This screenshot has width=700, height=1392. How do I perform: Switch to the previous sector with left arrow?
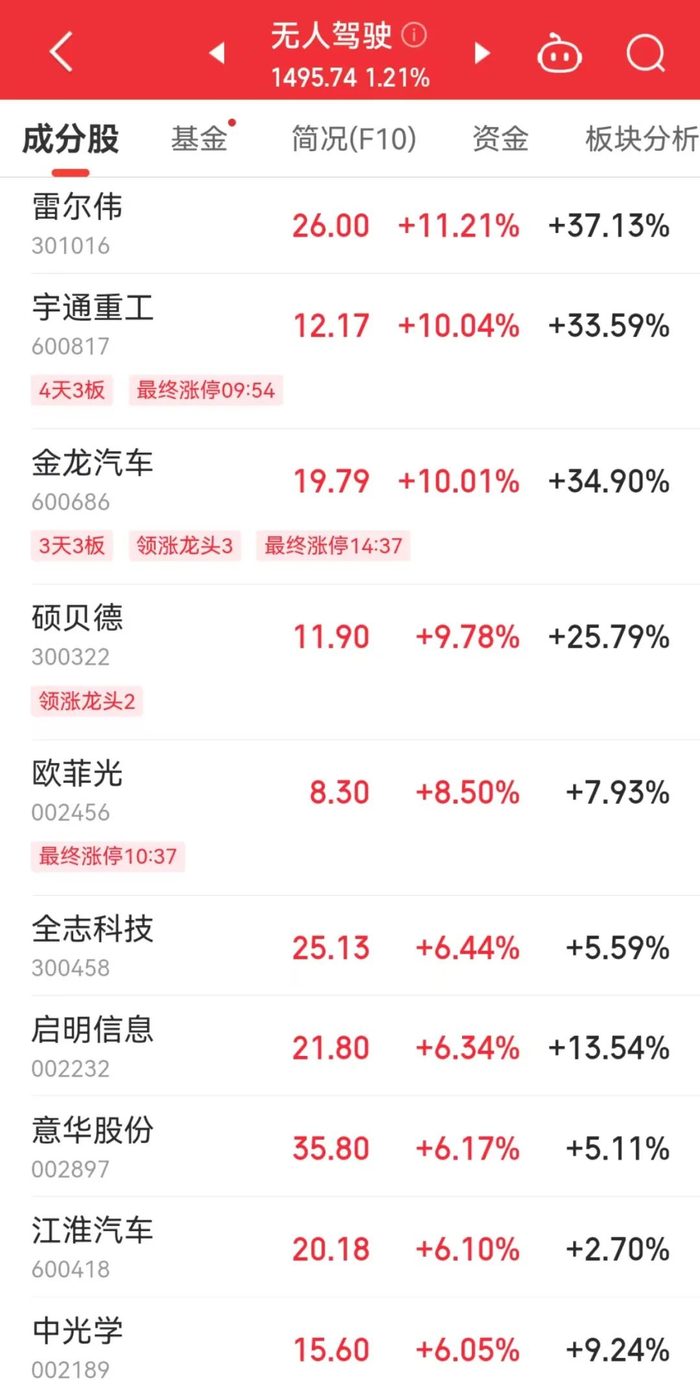(217, 53)
